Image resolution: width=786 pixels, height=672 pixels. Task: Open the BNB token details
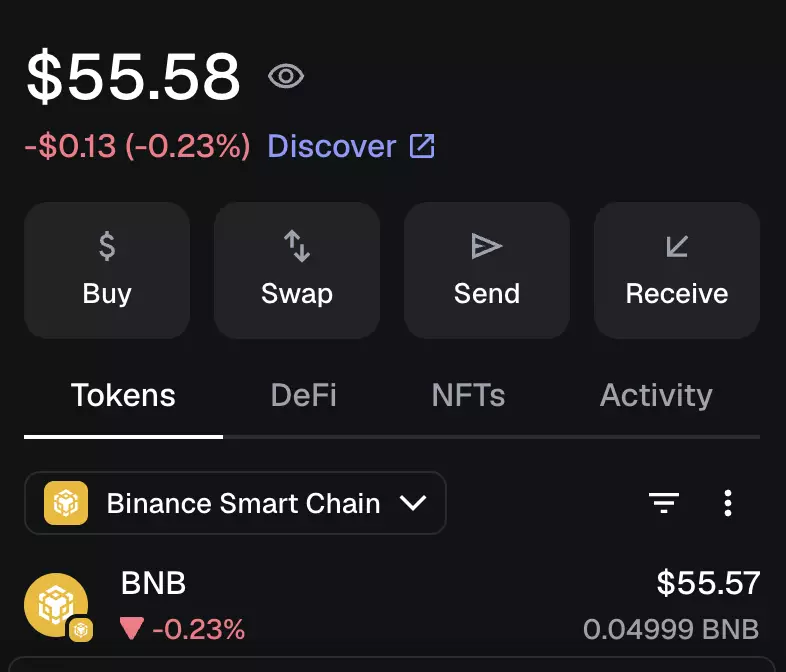[x=392, y=607]
